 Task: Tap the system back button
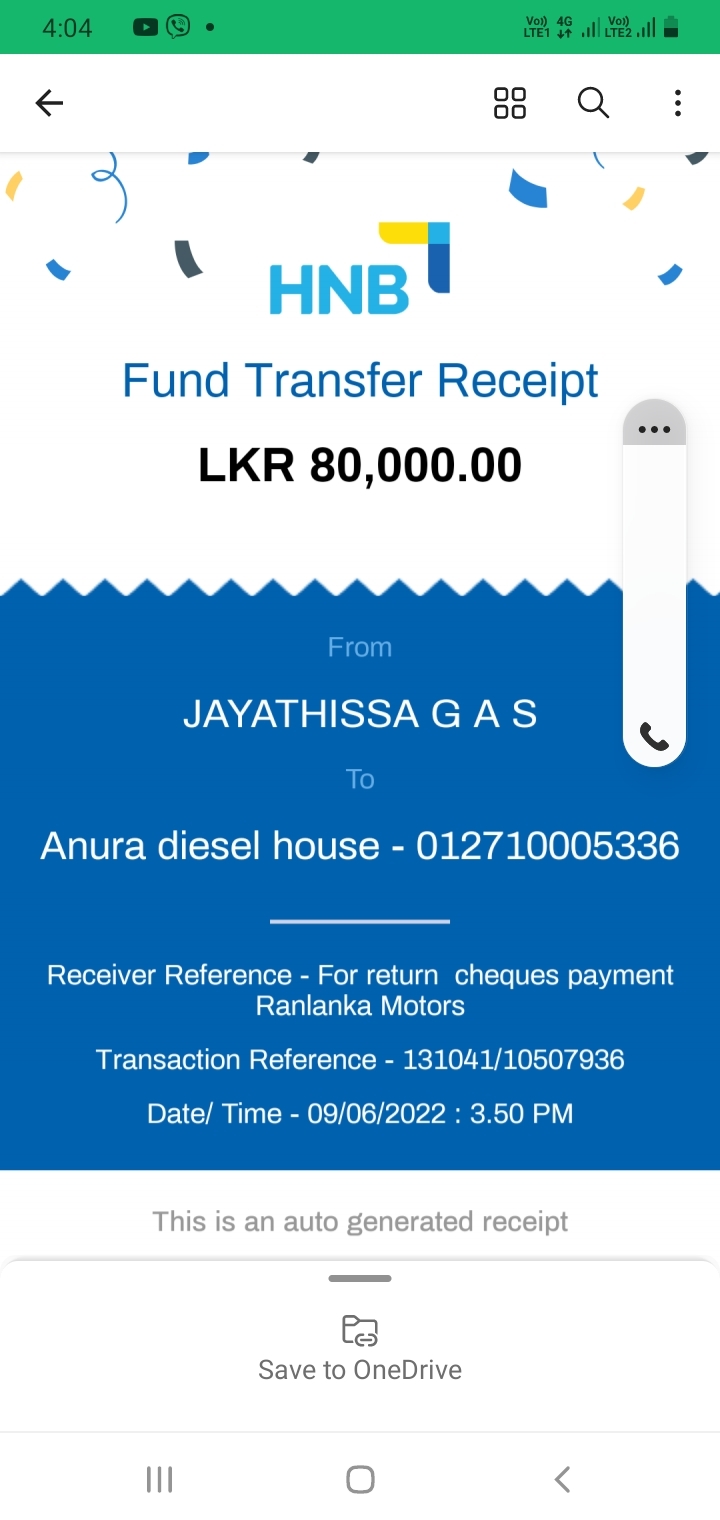click(x=562, y=1479)
